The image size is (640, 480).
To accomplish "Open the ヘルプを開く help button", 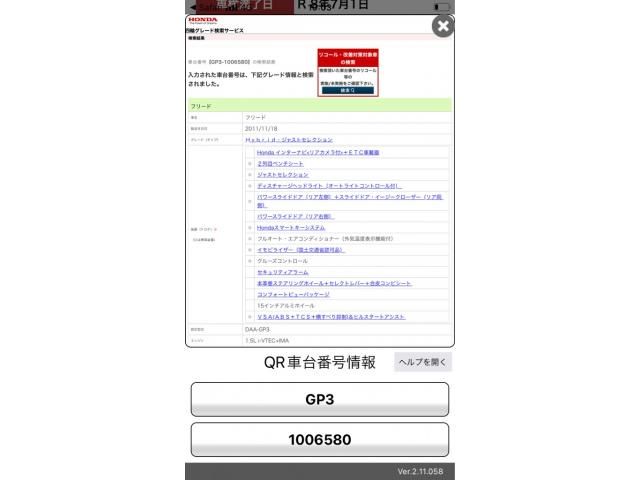I will tap(422, 363).
